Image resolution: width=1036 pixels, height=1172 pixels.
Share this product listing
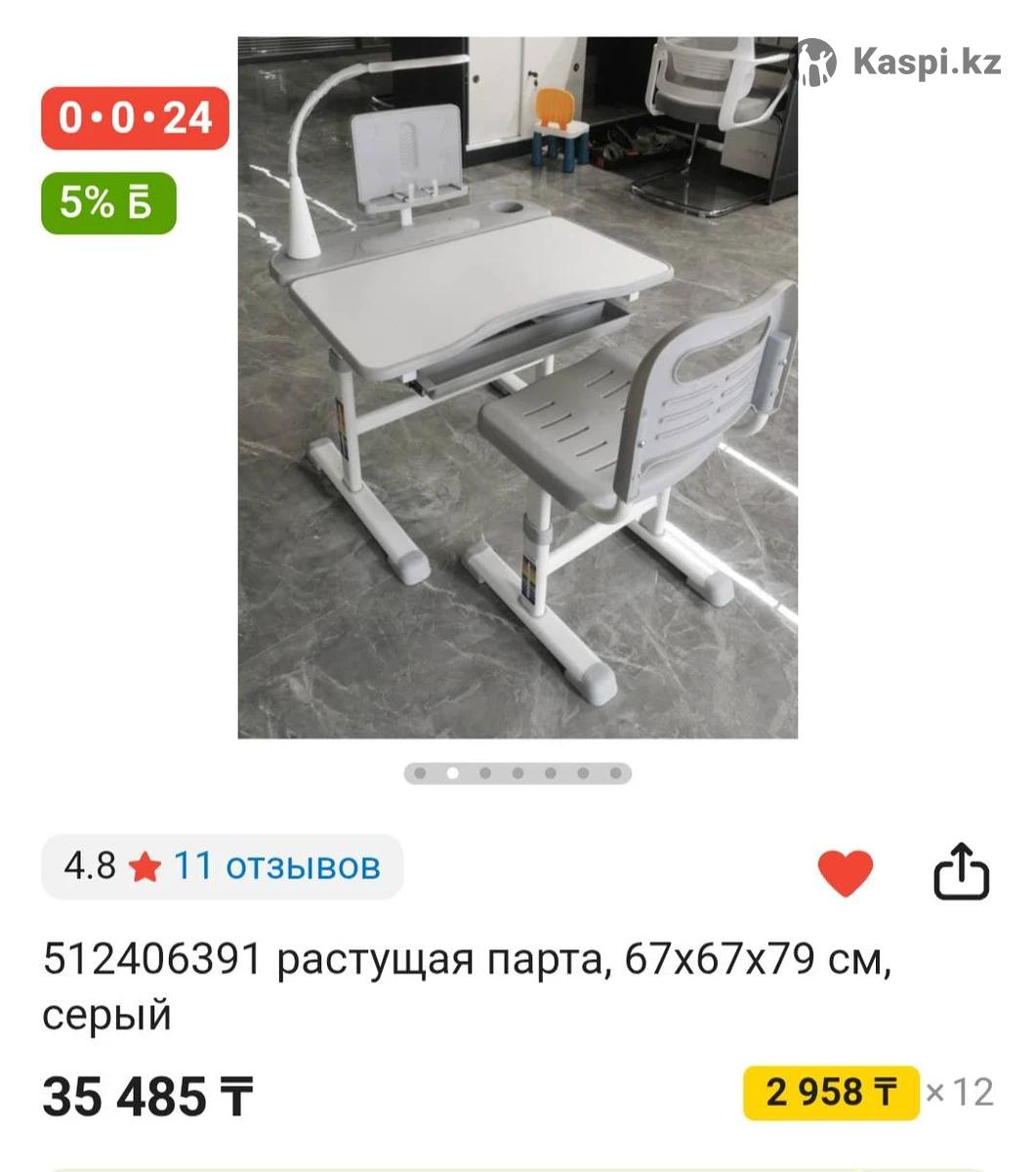[961, 871]
